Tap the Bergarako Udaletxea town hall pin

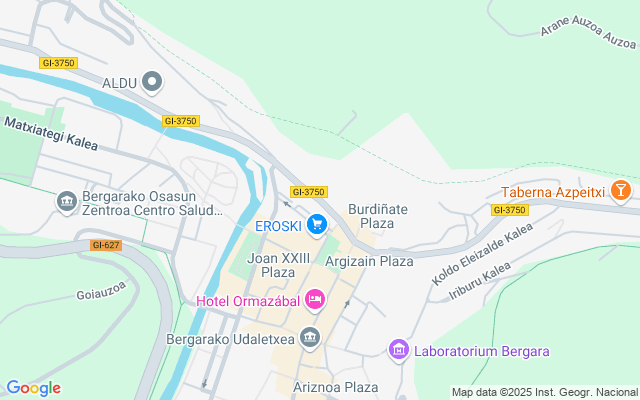(x=310, y=337)
